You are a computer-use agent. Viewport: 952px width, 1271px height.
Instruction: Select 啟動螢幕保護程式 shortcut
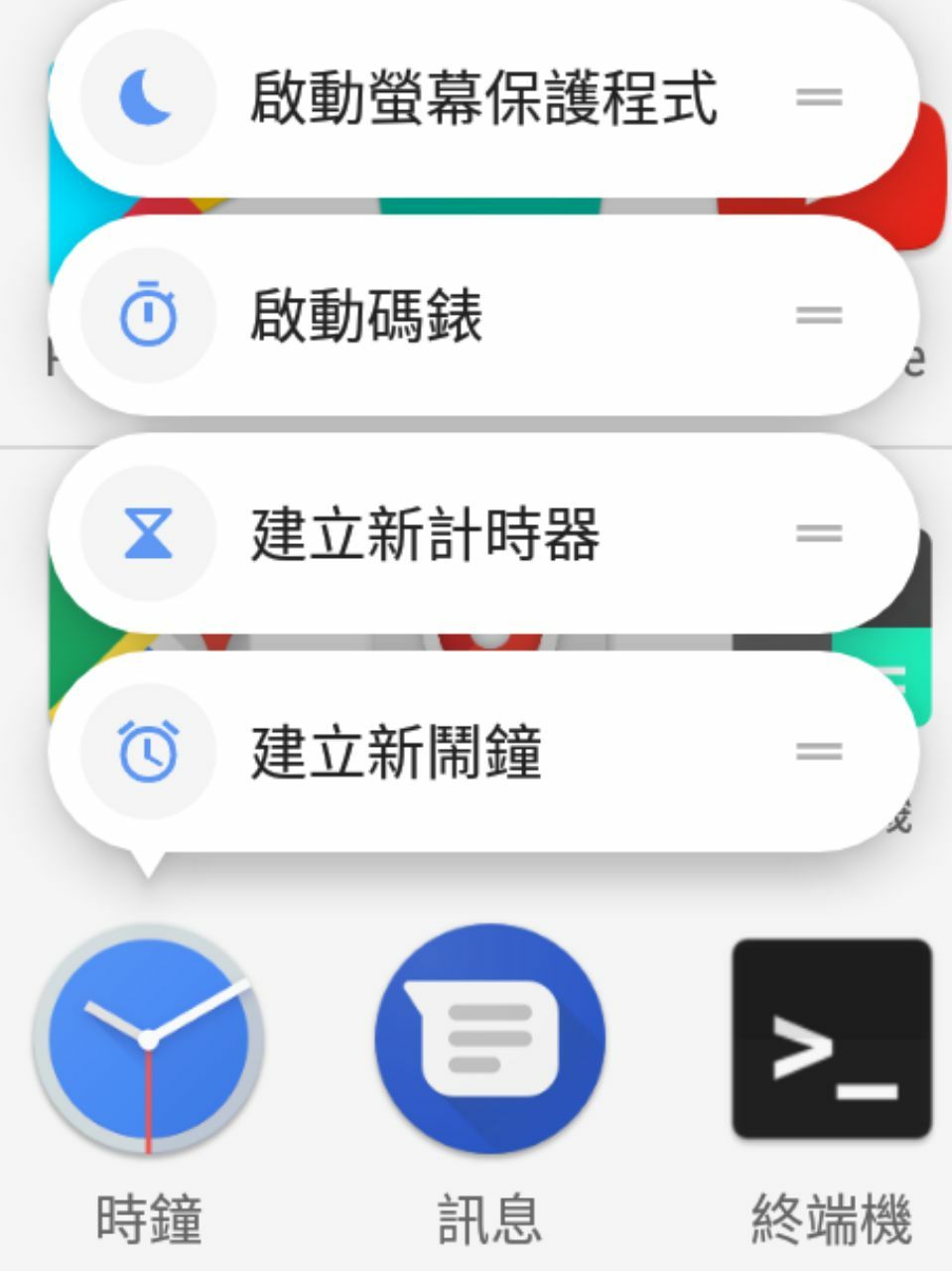coord(482,97)
